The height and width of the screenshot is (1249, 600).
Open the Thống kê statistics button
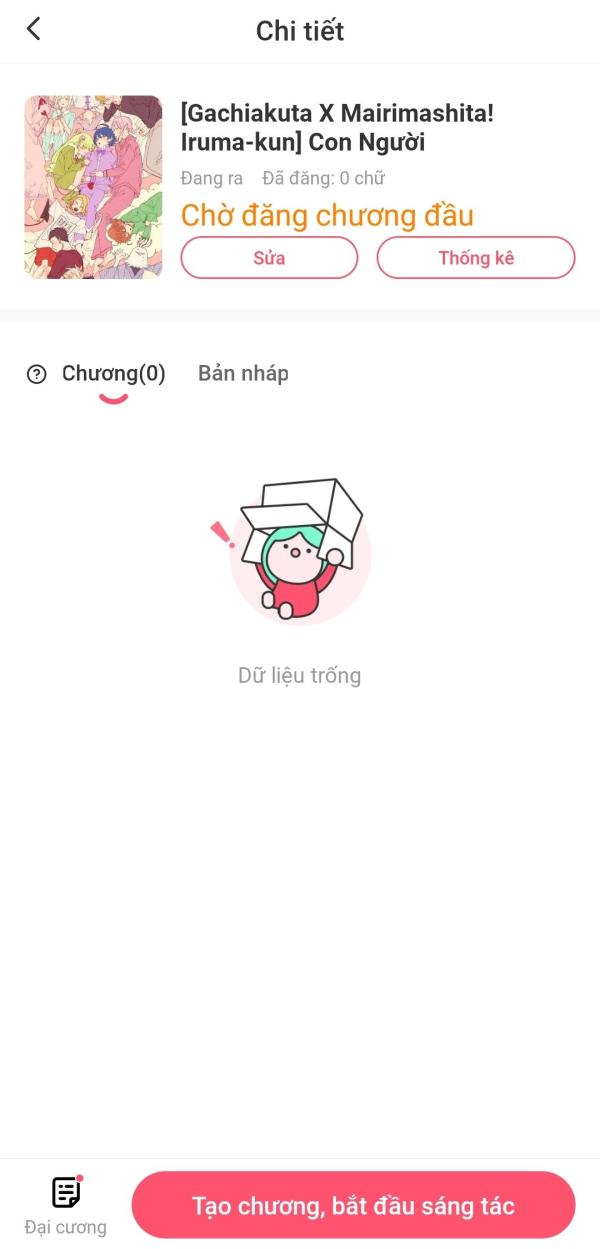coord(476,258)
